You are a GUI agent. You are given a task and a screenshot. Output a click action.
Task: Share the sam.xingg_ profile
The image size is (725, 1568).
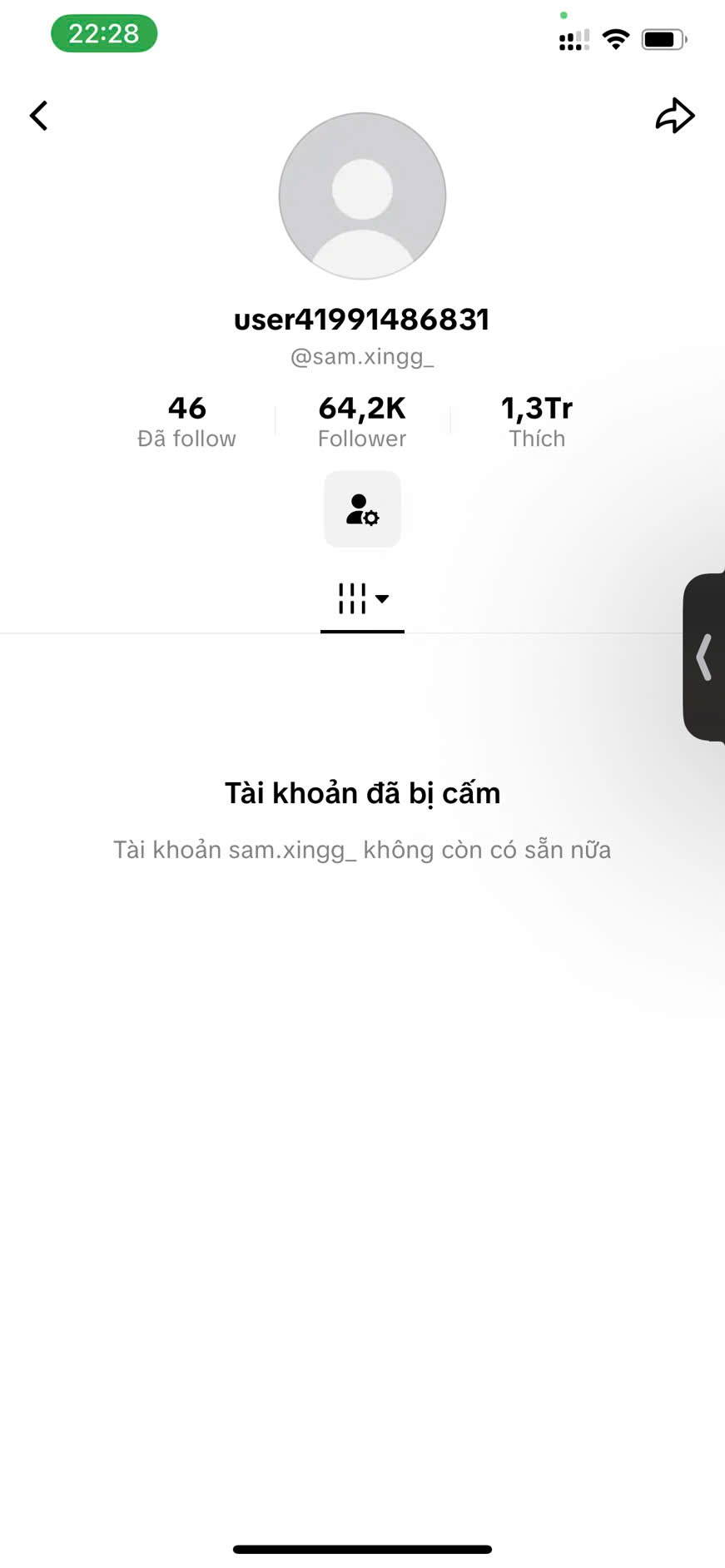pyautogui.click(x=674, y=116)
